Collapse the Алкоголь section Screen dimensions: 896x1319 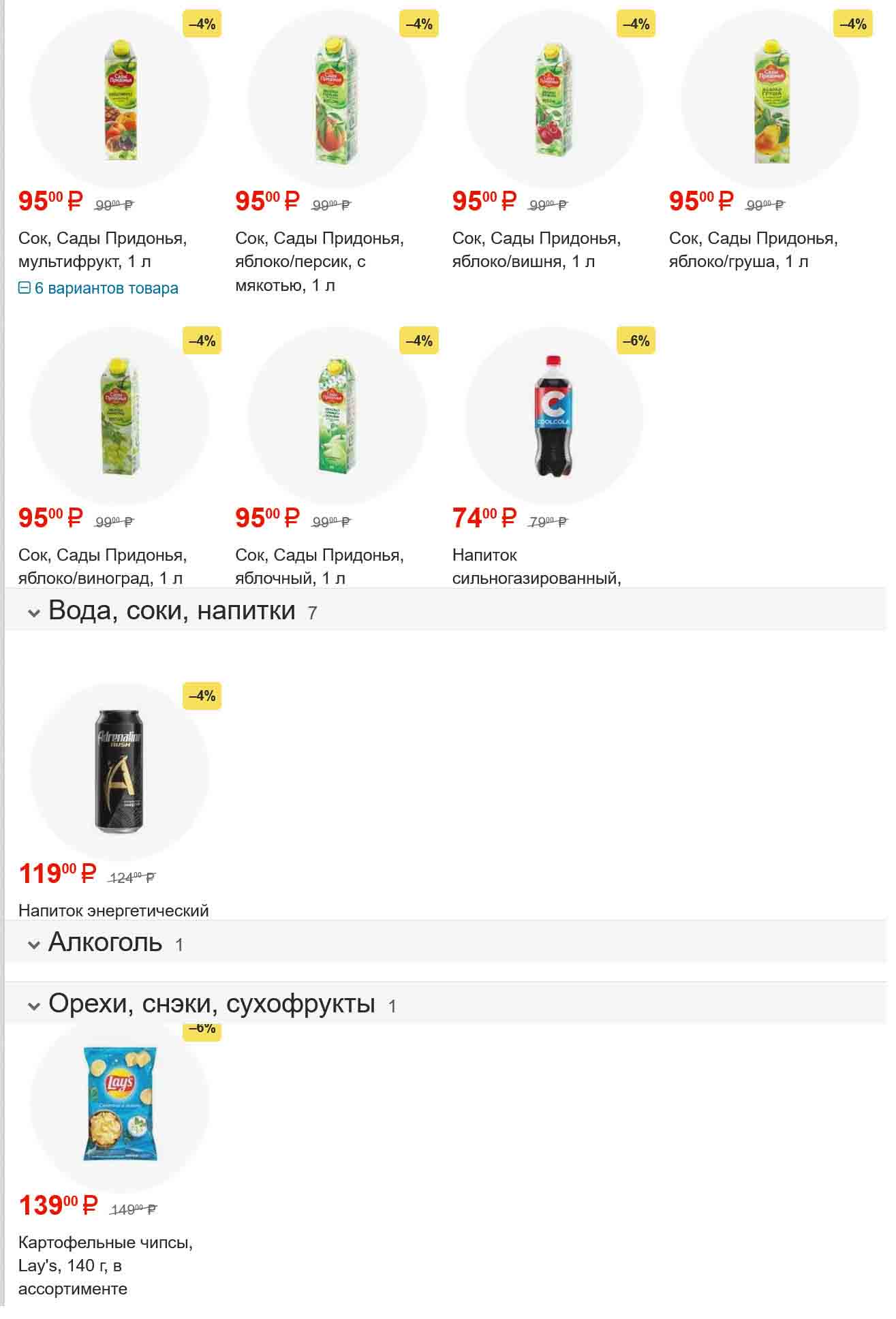point(33,944)
